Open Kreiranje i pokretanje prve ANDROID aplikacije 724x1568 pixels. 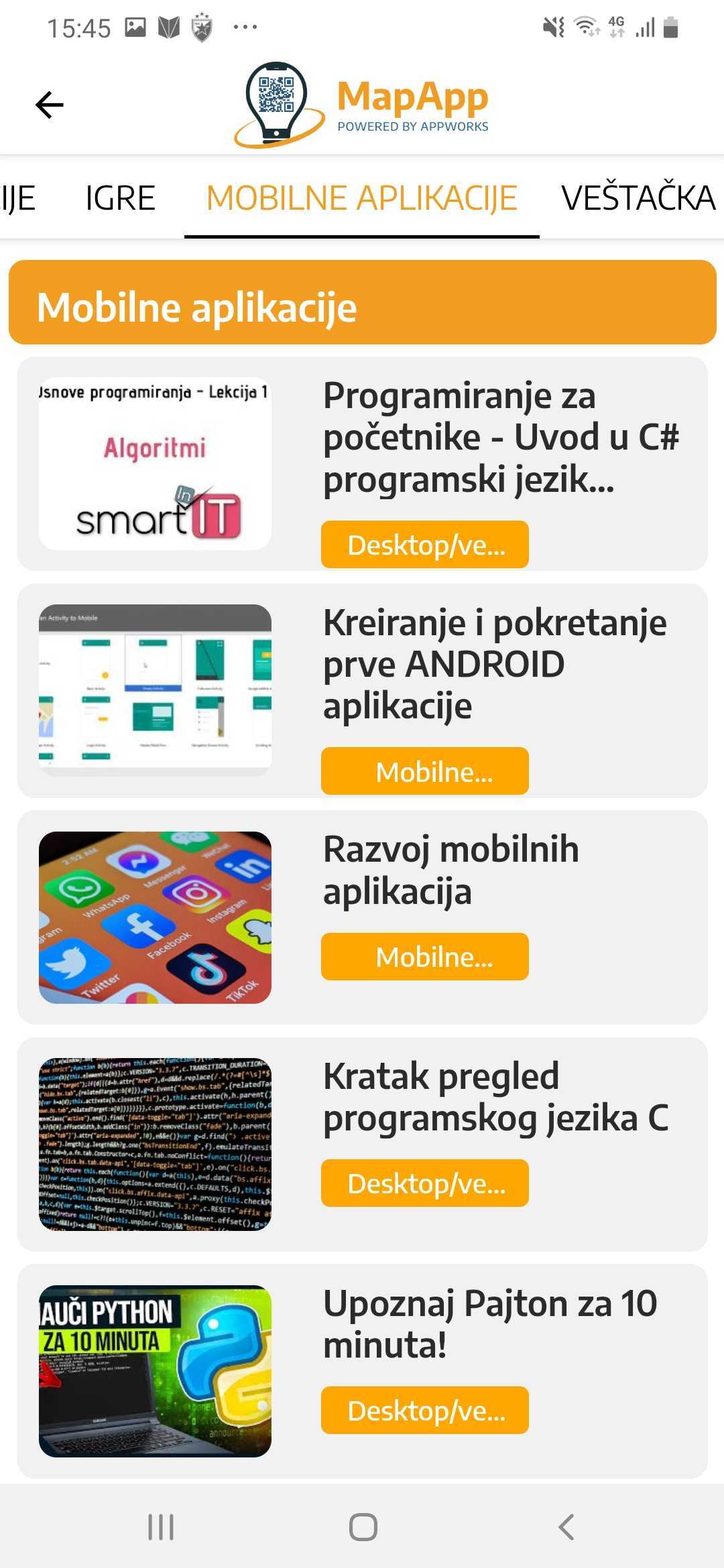495,664
